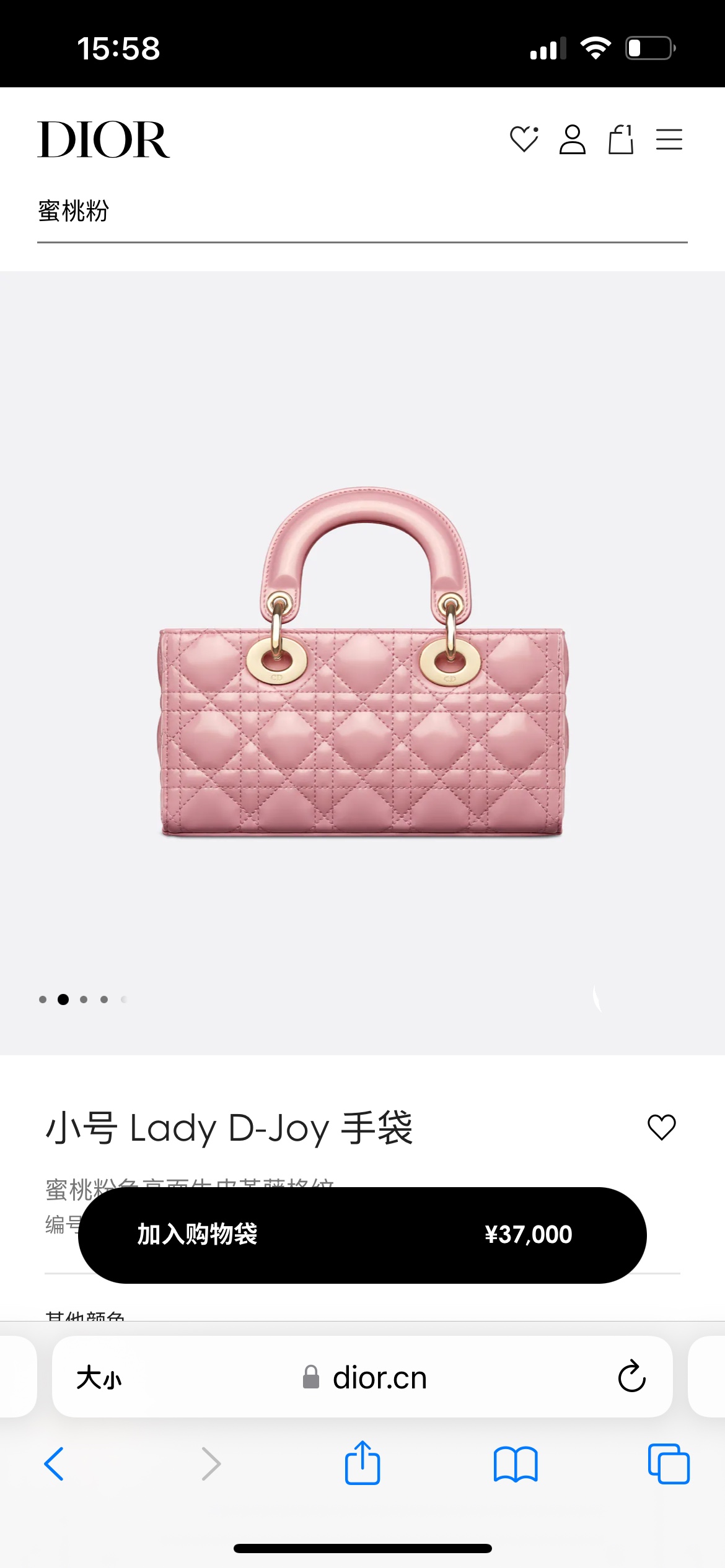Image resolution: width=725 pixels, height=1568 pixels.
Task: Add Lady D-Joy bag to favorites
Action: (x=661, y=1127)
